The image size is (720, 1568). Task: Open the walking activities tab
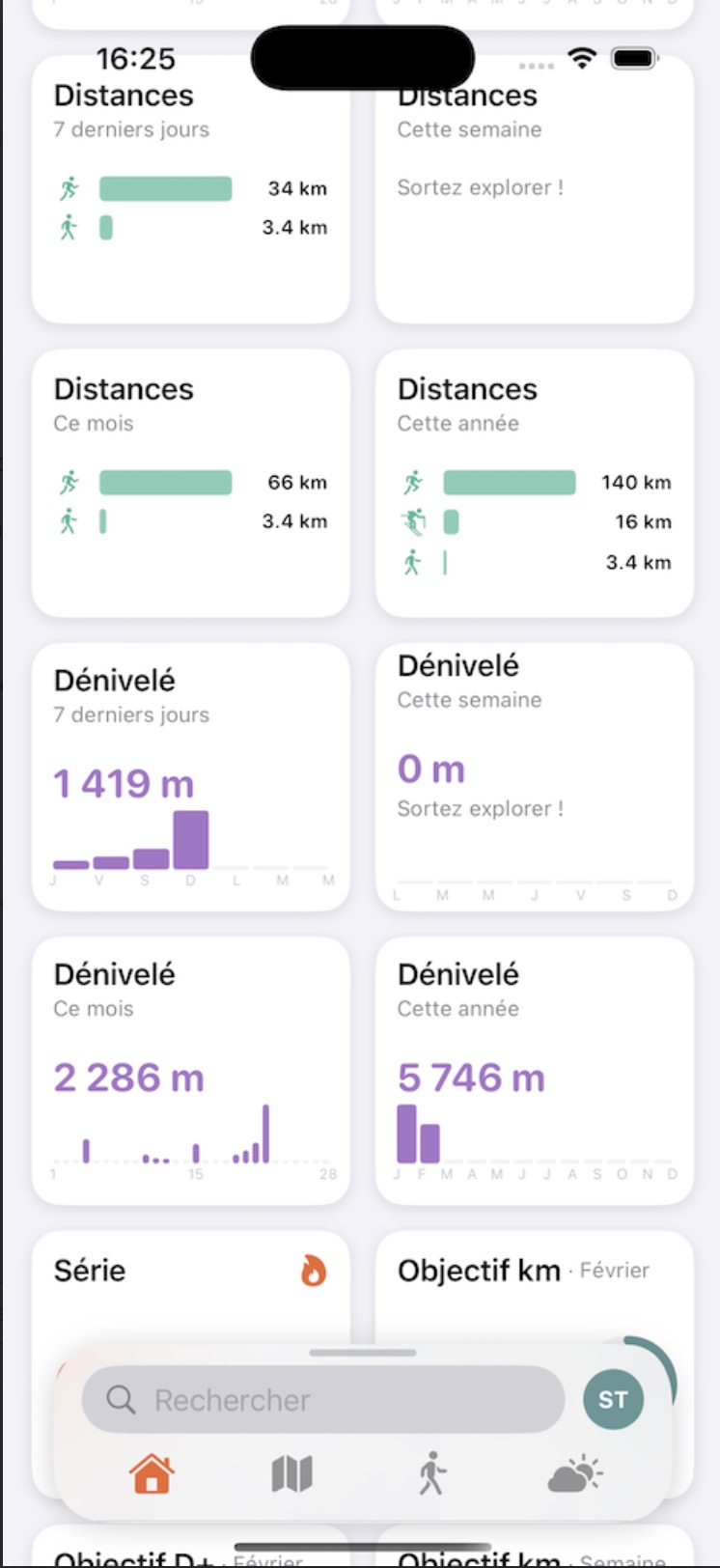coord(431,1474)
